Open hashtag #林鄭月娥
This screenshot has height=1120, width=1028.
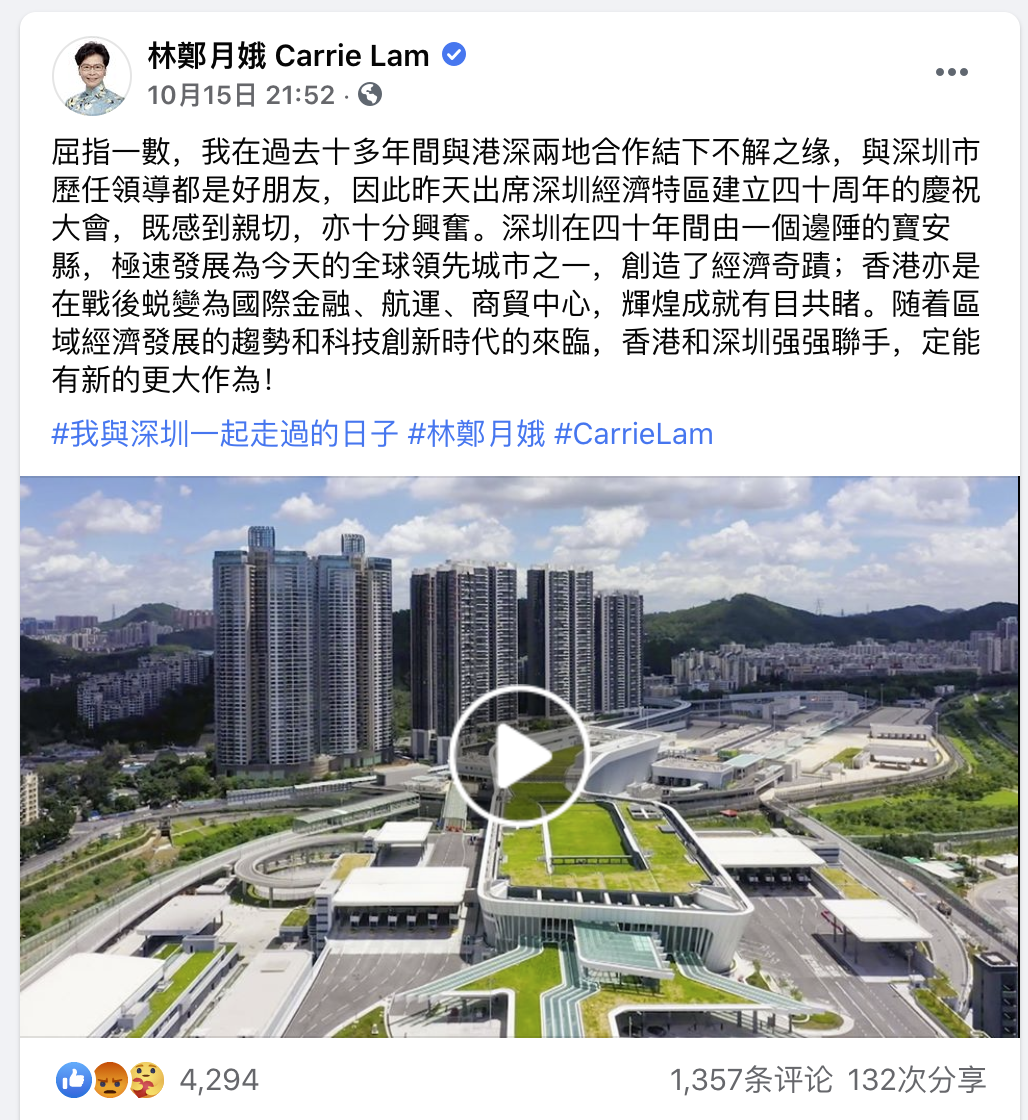pyautogui.click(x=476, y=434)
